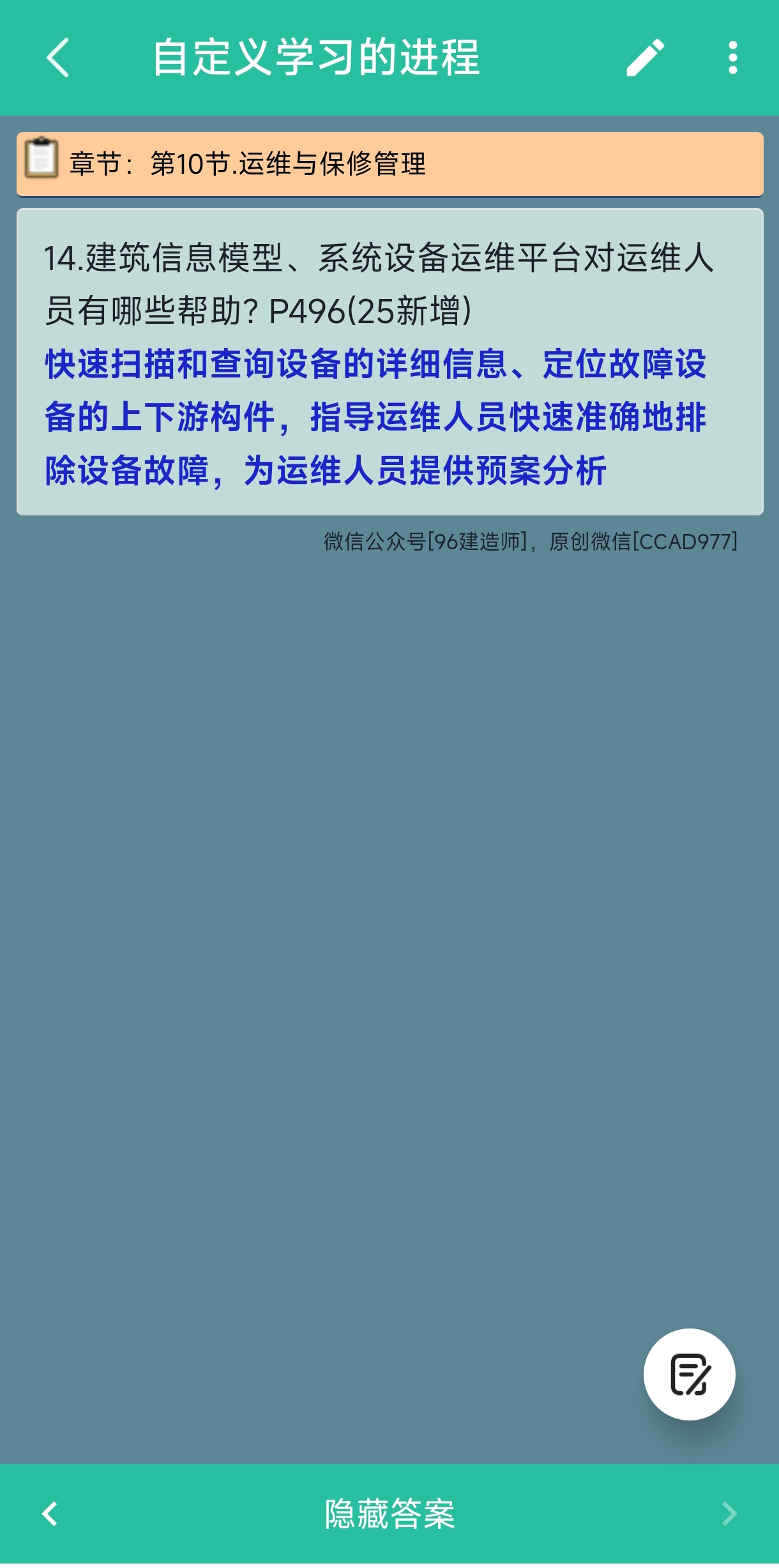Screen dimensions: 779x1568
Task: Tap 隐藏答案 to hide the answer
Action: pyautogui.click(x=390, y=1514)
